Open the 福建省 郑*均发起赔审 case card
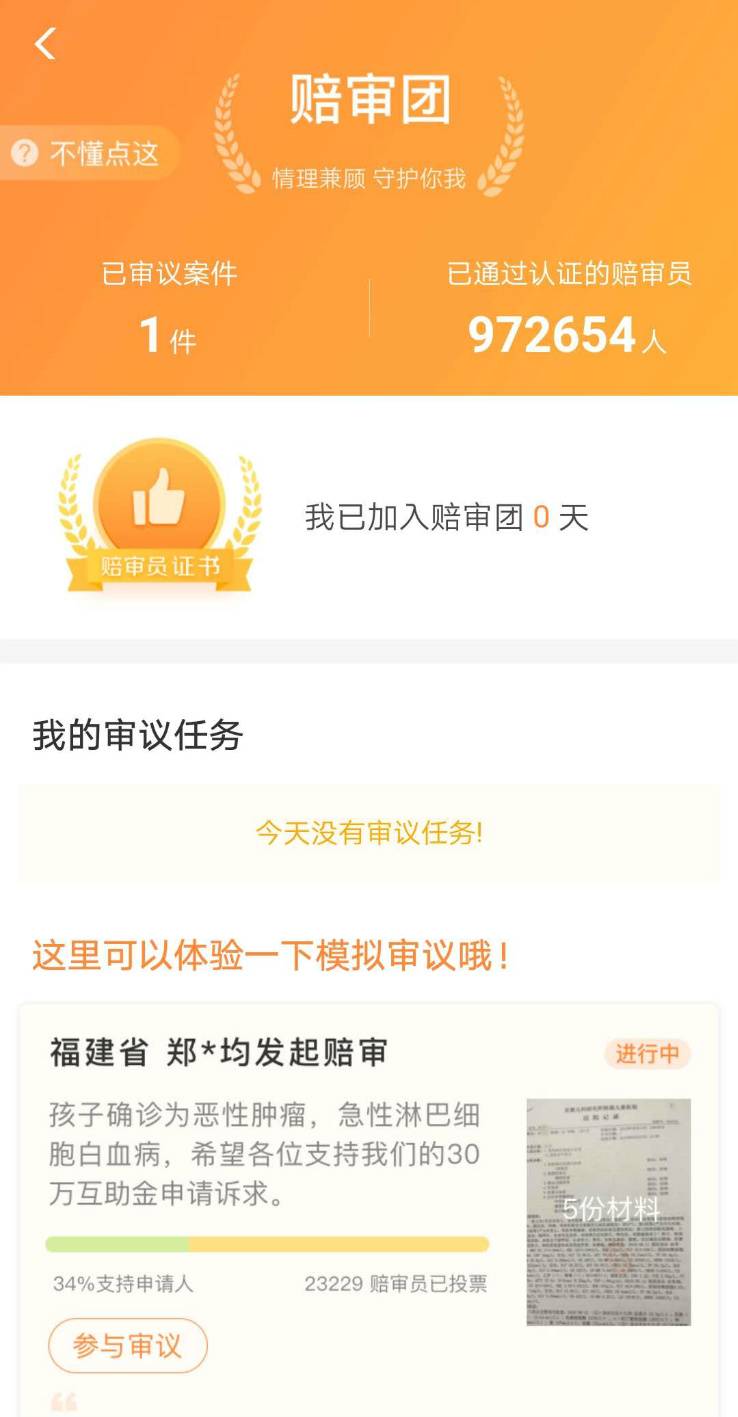The height and width of the screenshot is (1417, 738). click(219, 1052)
